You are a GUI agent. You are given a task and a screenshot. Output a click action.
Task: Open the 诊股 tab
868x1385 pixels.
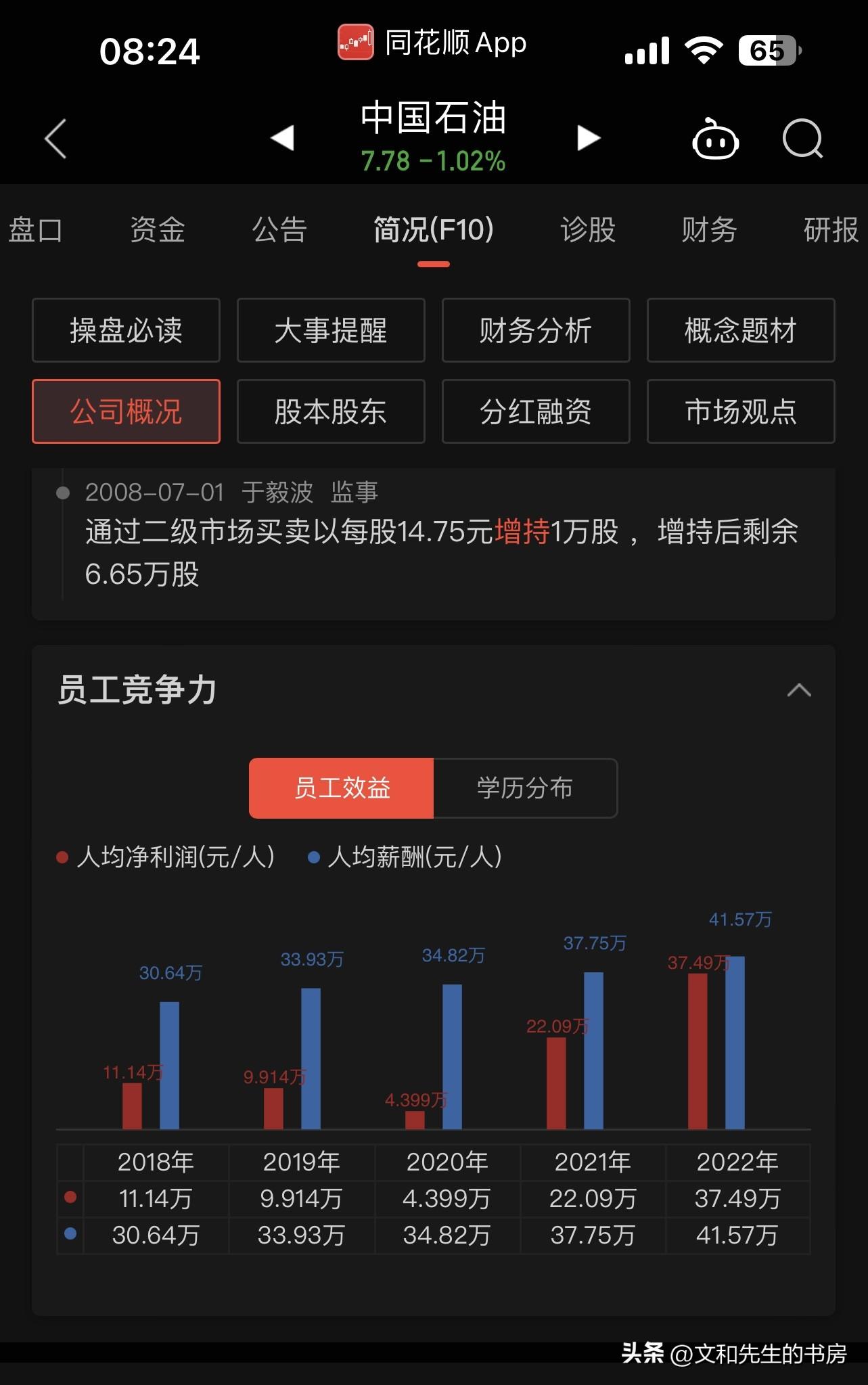tap(588, 230)
